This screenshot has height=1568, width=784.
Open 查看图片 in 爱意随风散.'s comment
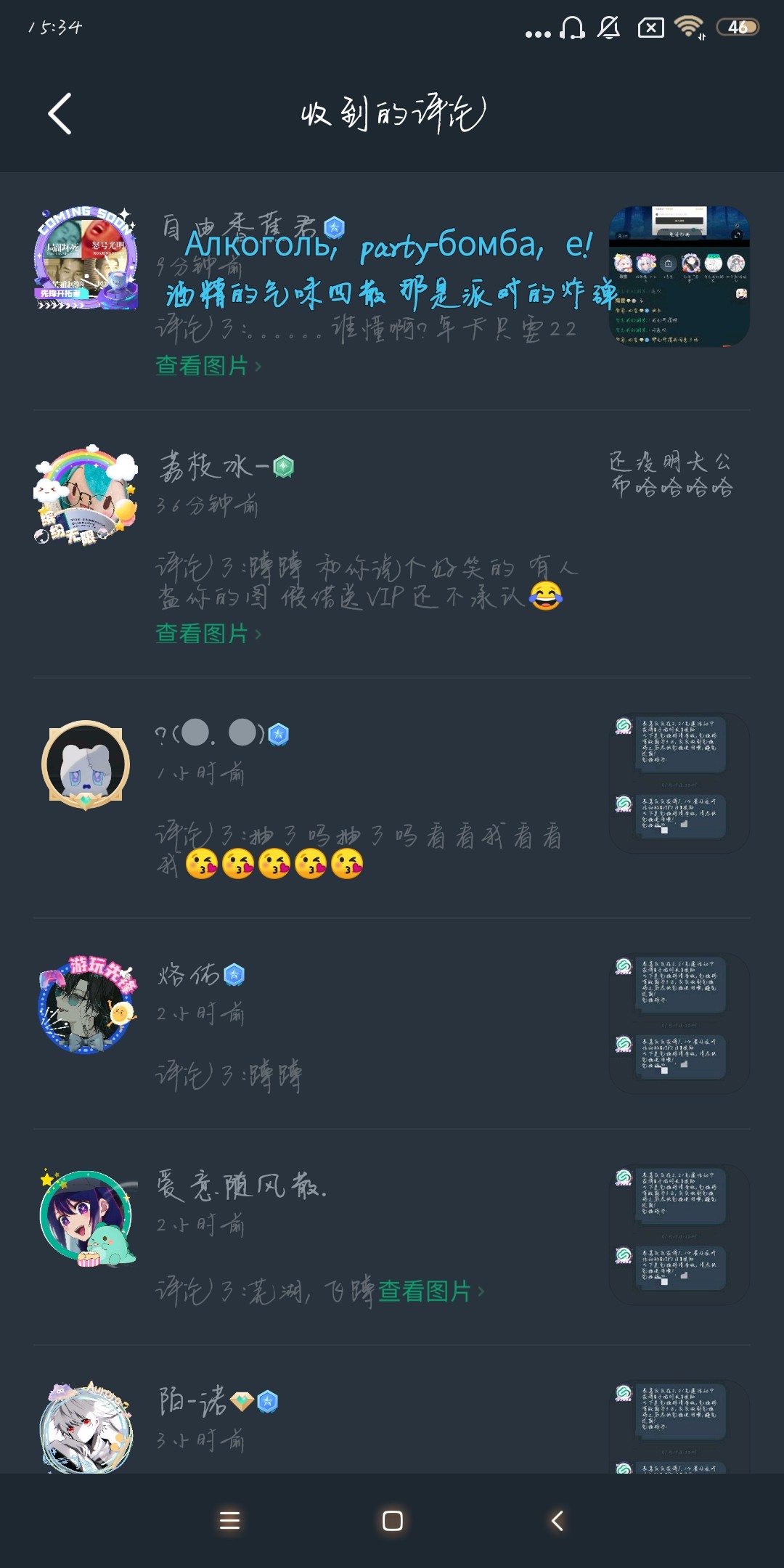coord(431,1291)
